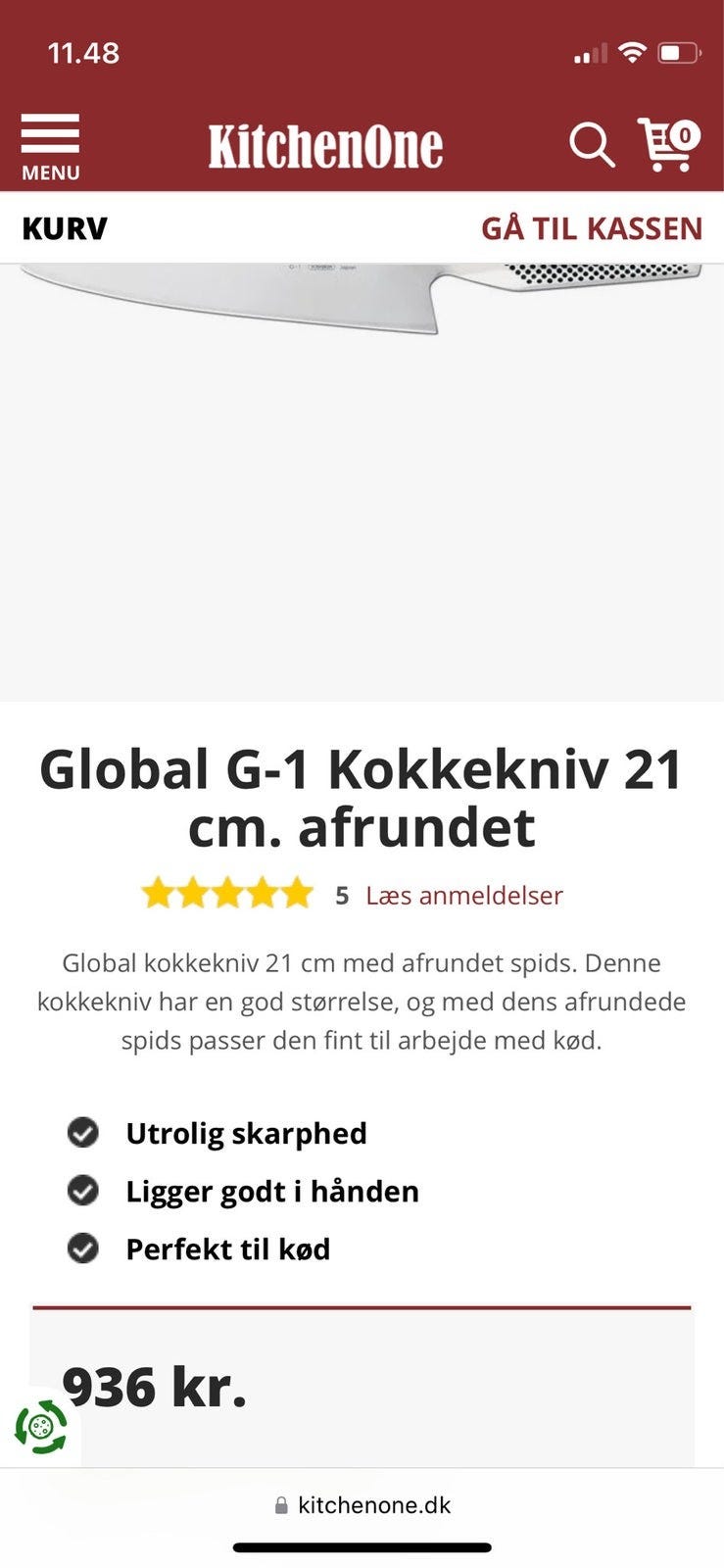The image size is (724, 1568).
Task: Tap the Wi-Fi indicator in status bar
Action: click(x=630, y=51)
